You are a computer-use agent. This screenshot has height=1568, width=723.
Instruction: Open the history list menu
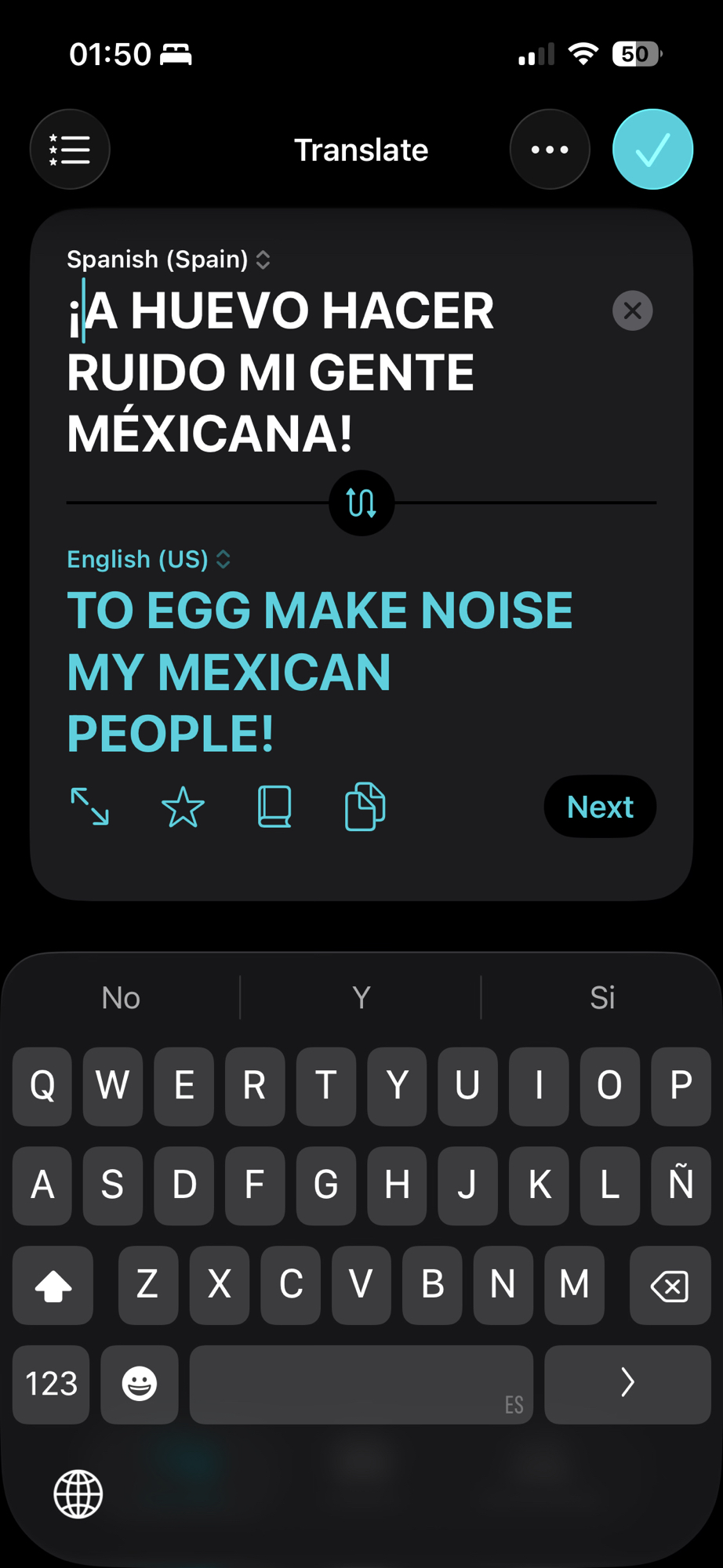(x=70, y=150)
